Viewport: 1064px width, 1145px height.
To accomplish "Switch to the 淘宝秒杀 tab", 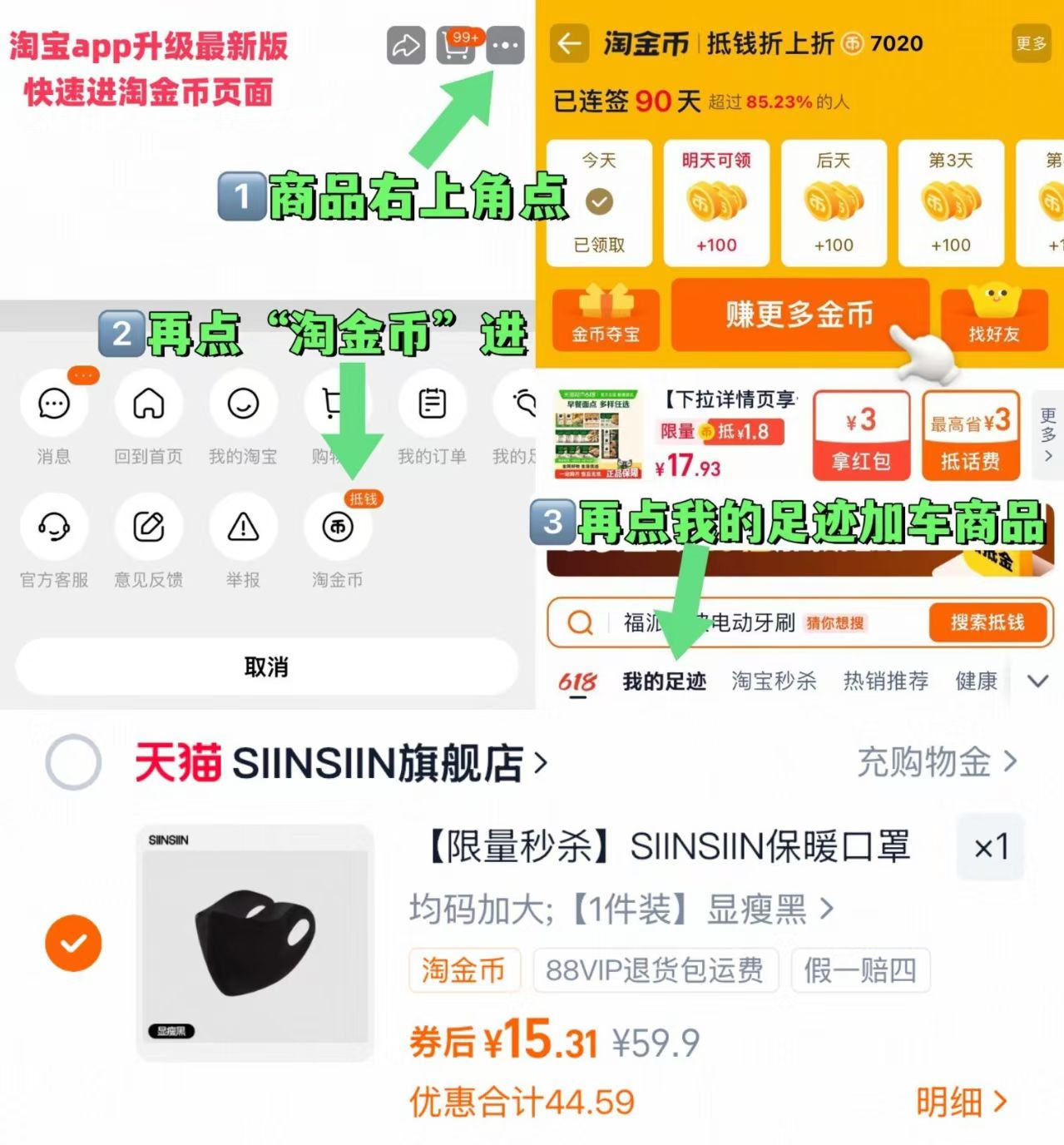I will pyautogui.click(x=773, y=681).
